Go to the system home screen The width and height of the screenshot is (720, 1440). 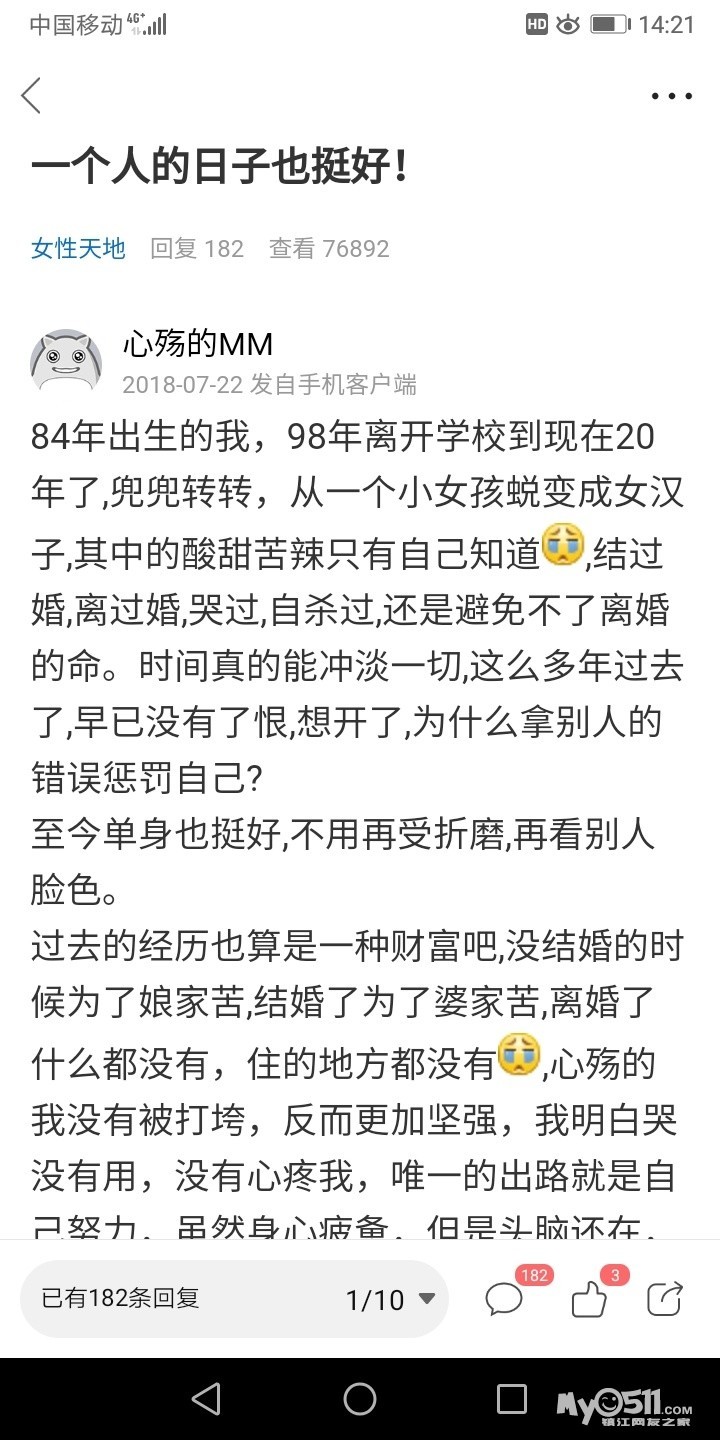click(360, 1398)
